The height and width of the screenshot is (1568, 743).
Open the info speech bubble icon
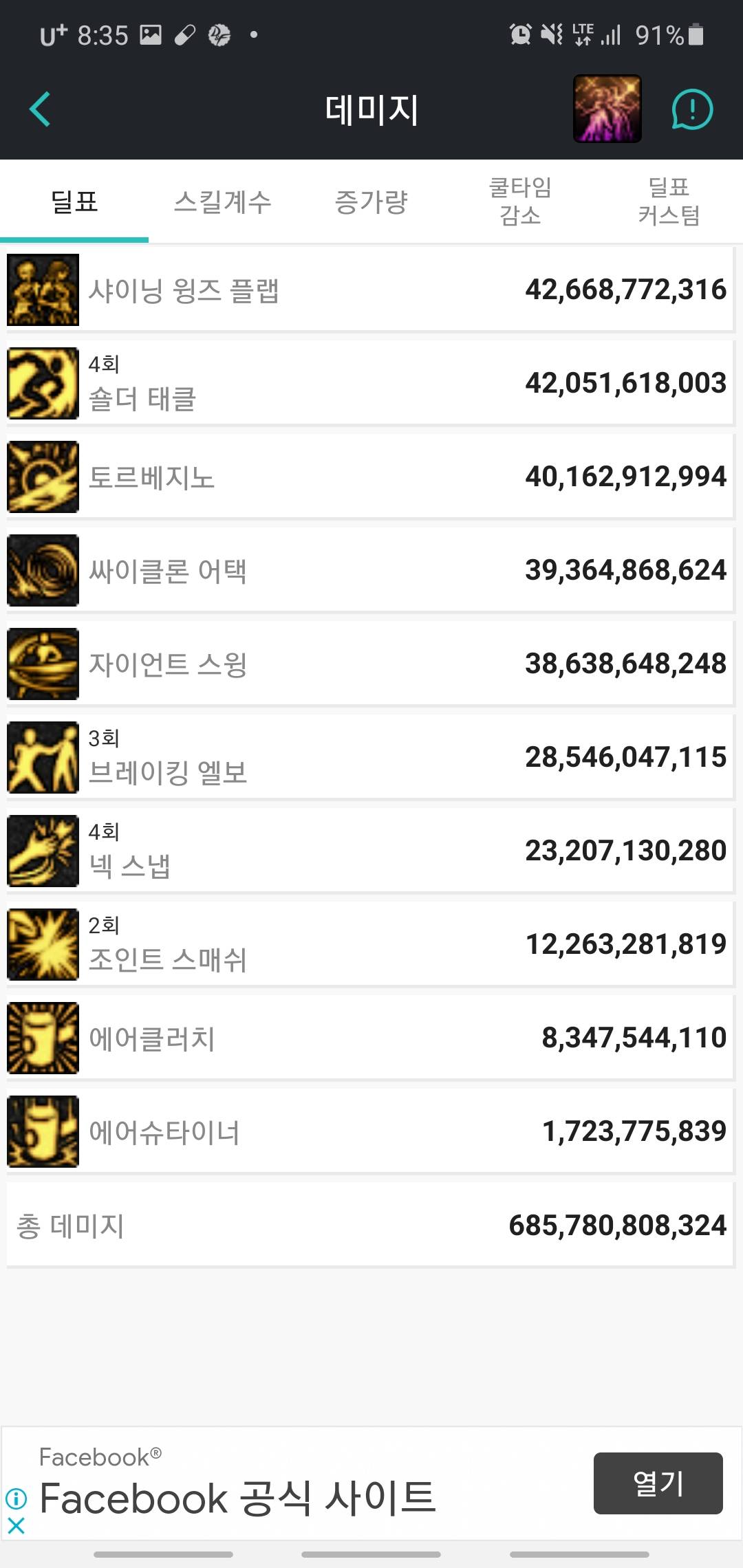pyautogui.click(x=692, y=109)
